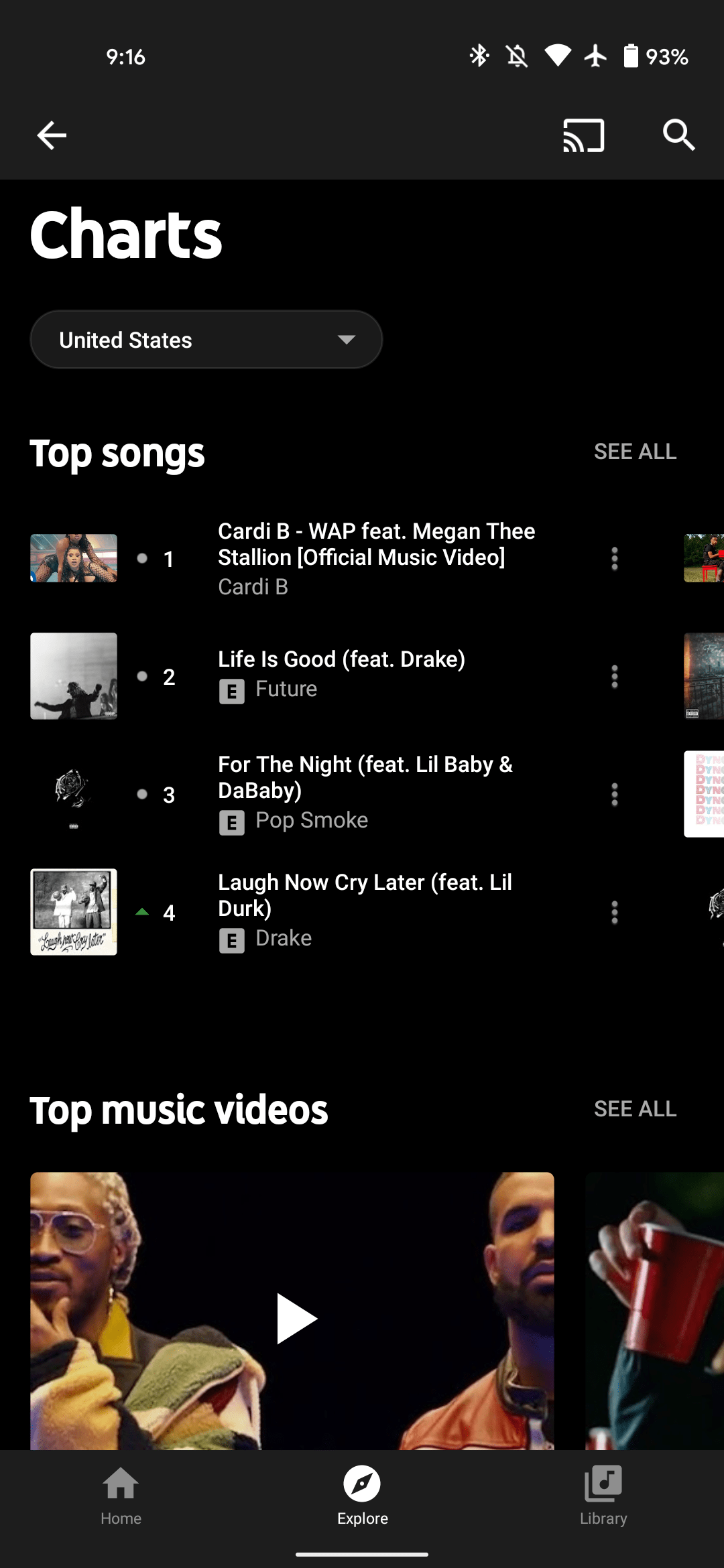The height and width of the screenshot is (1568, 724).
Task: Go back using the arrow
Action: click(52, 135)
